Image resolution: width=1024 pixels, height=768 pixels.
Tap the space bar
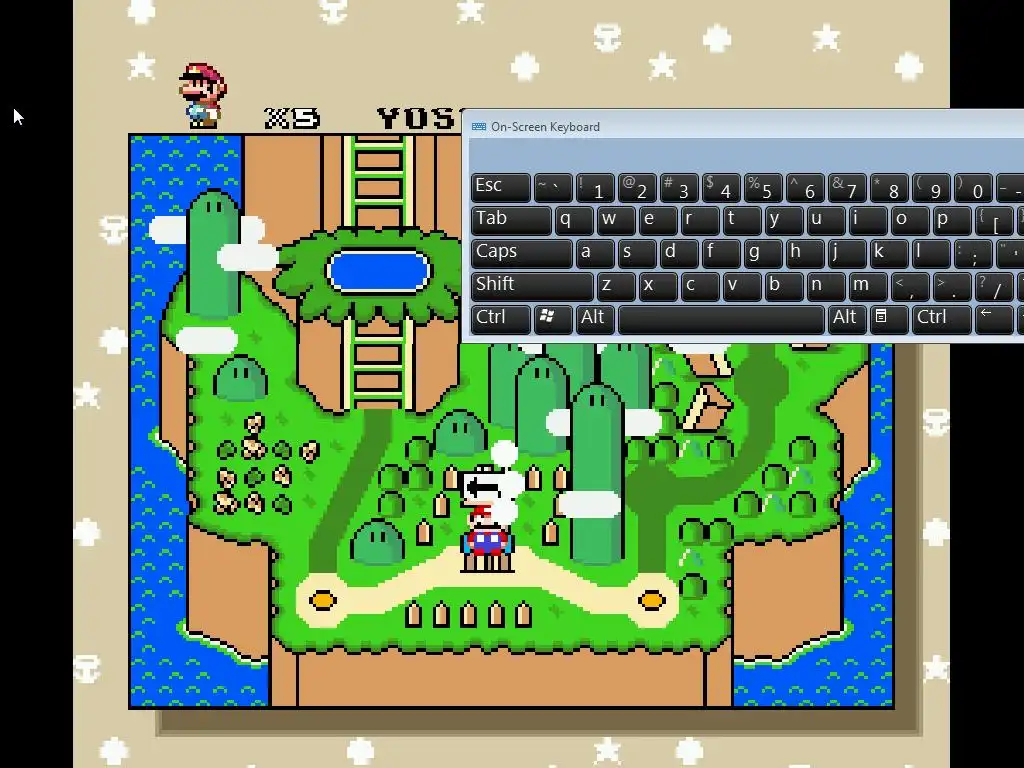[x=720, y=319]
